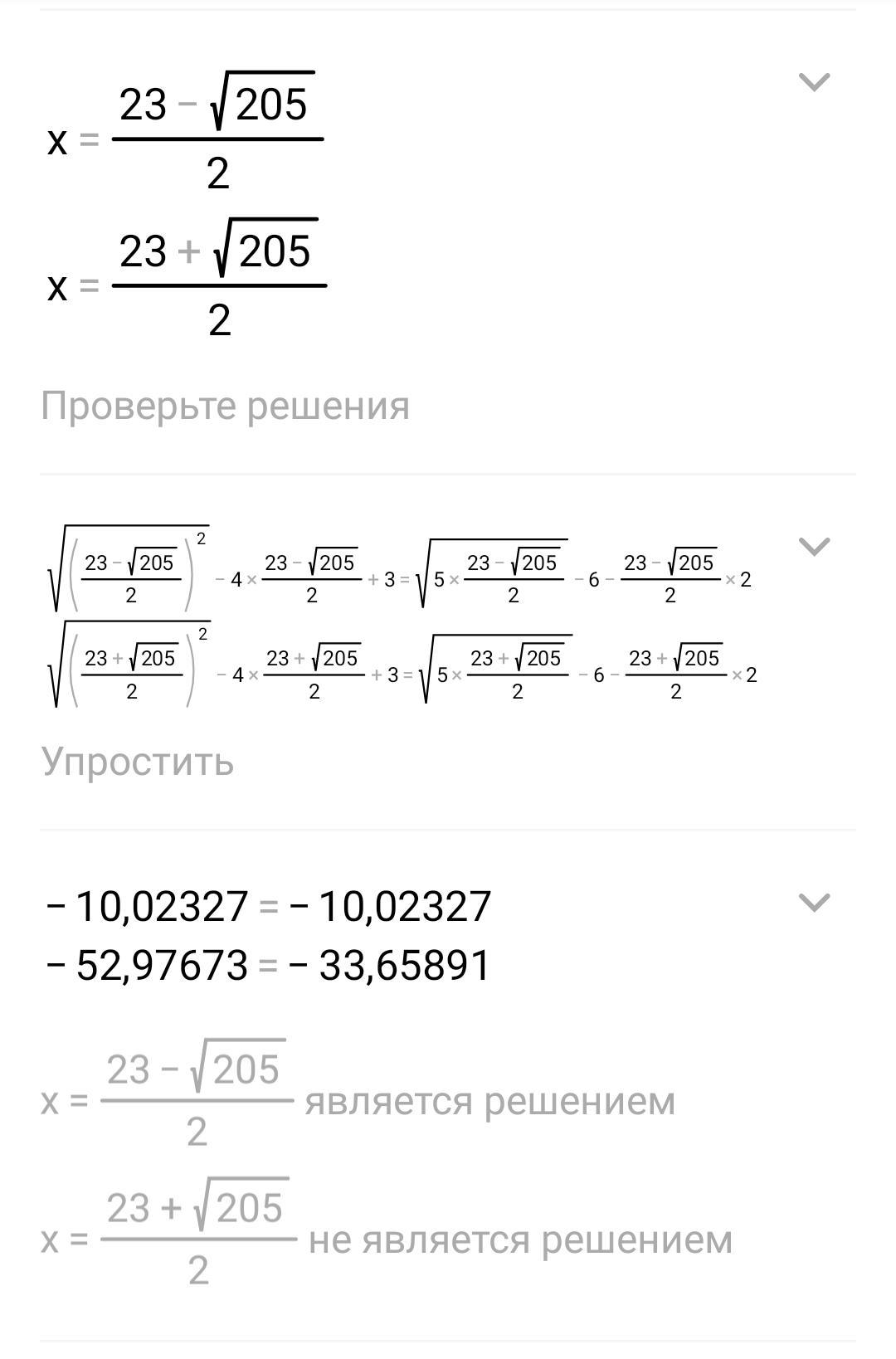Expand the step showing the two x solutions
Viewport: 896px width, 1359px height.
(x=814, y=81)
